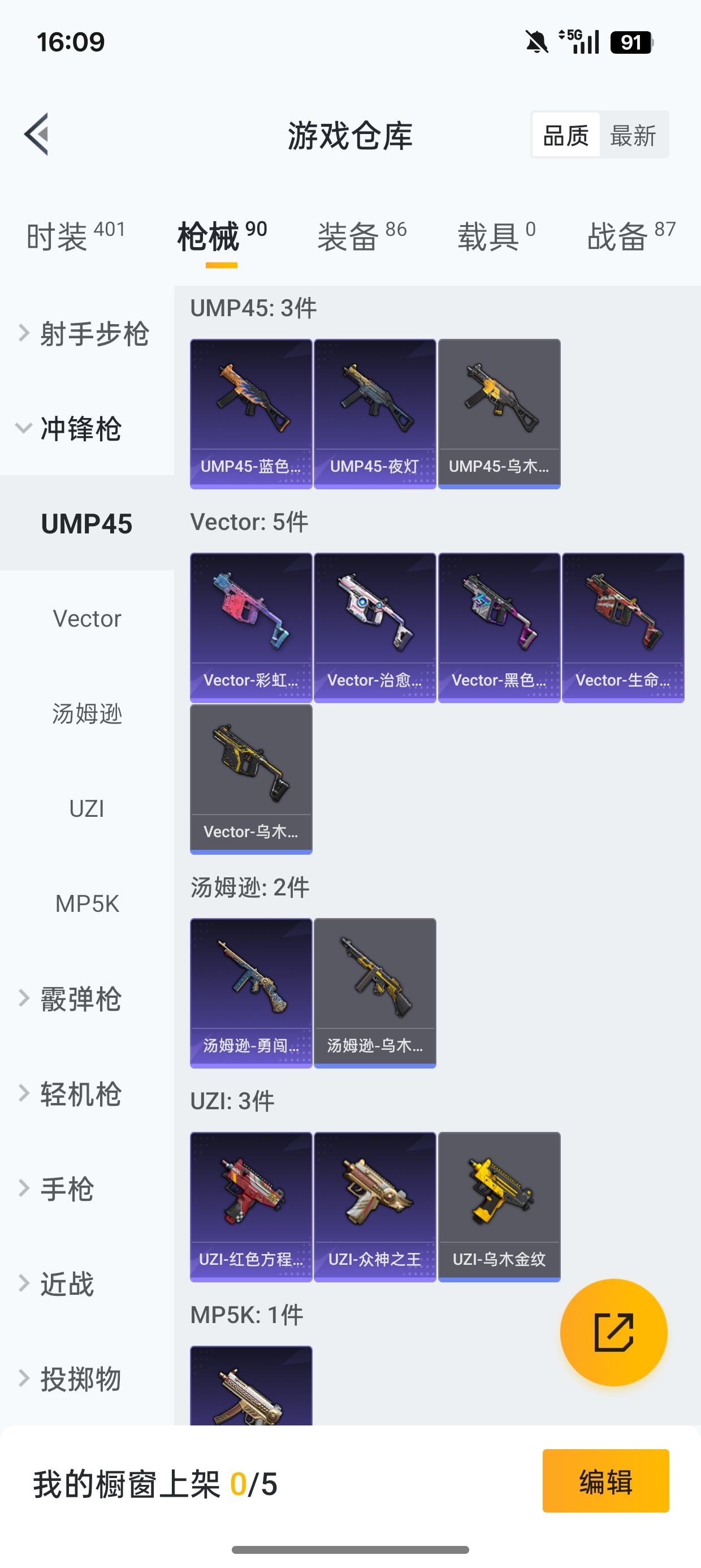Viewport: 701px width, 1568px height.
Task: Open the Vector-彩虹 skin item
Action: pyautogui.click(x=250, y=627)
